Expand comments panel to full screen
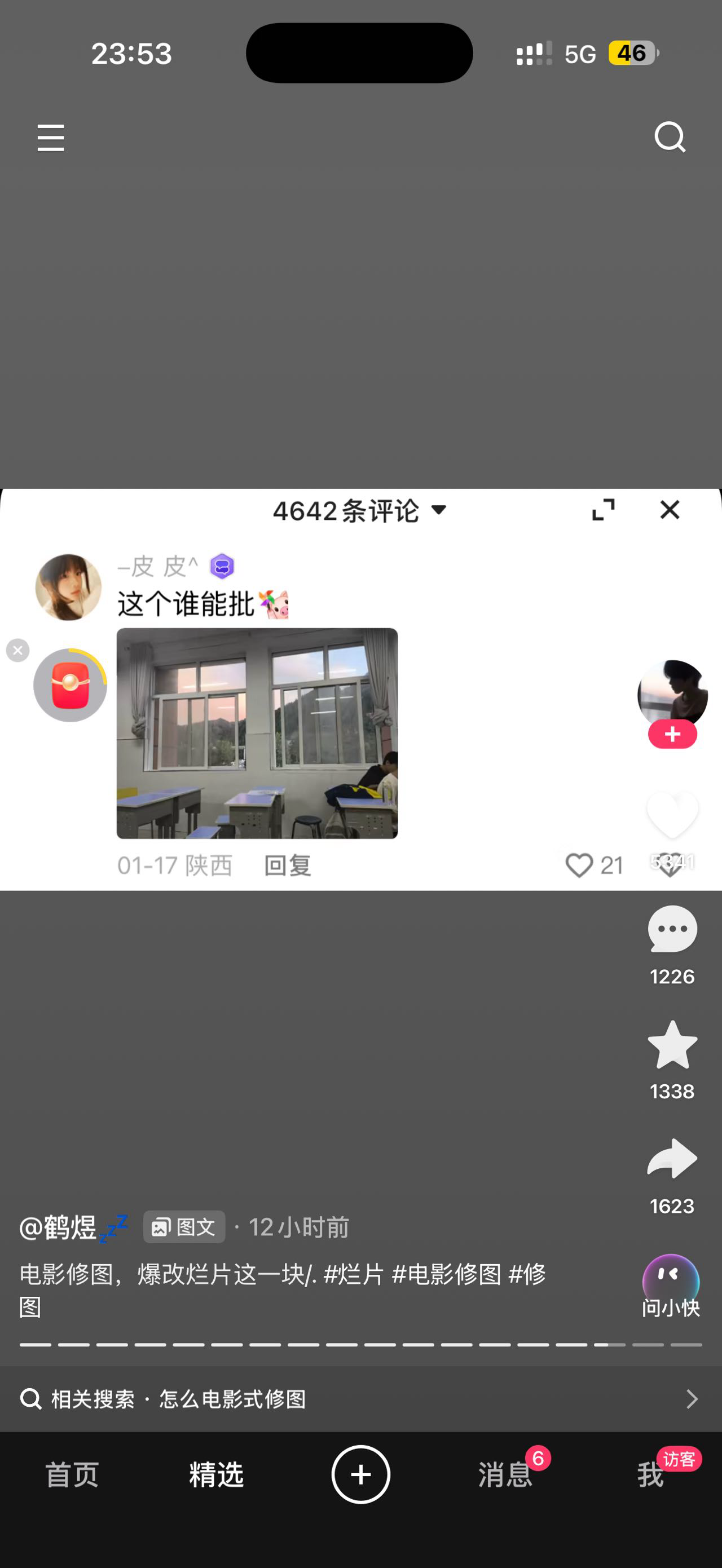The width and height of the screenshot is (722, 1568). coord(604,510)
